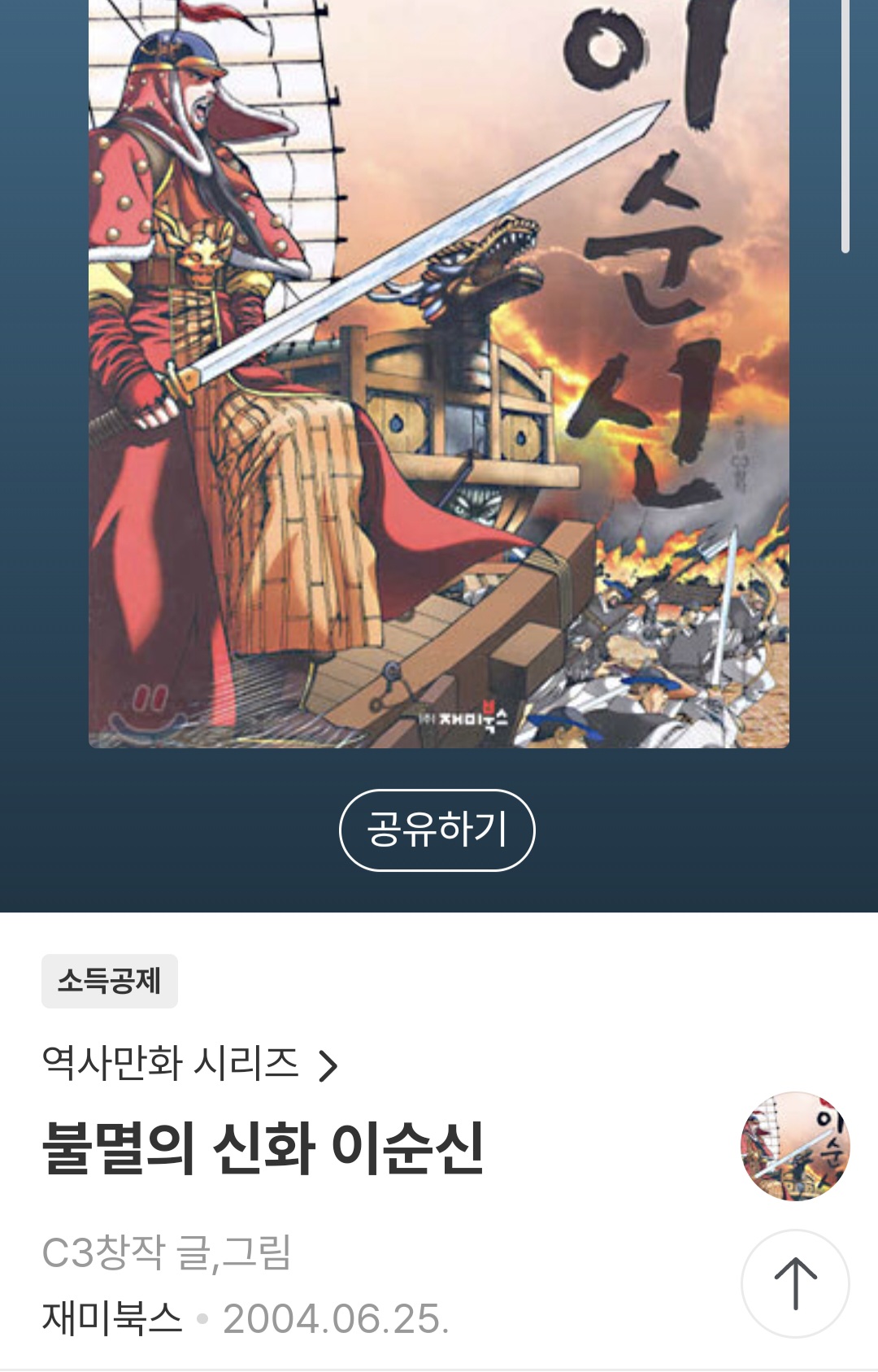This screenshot has height=1372, width=878.
Task: Open the 역사만화 시리즈 series link
Action: [189, 1064]
